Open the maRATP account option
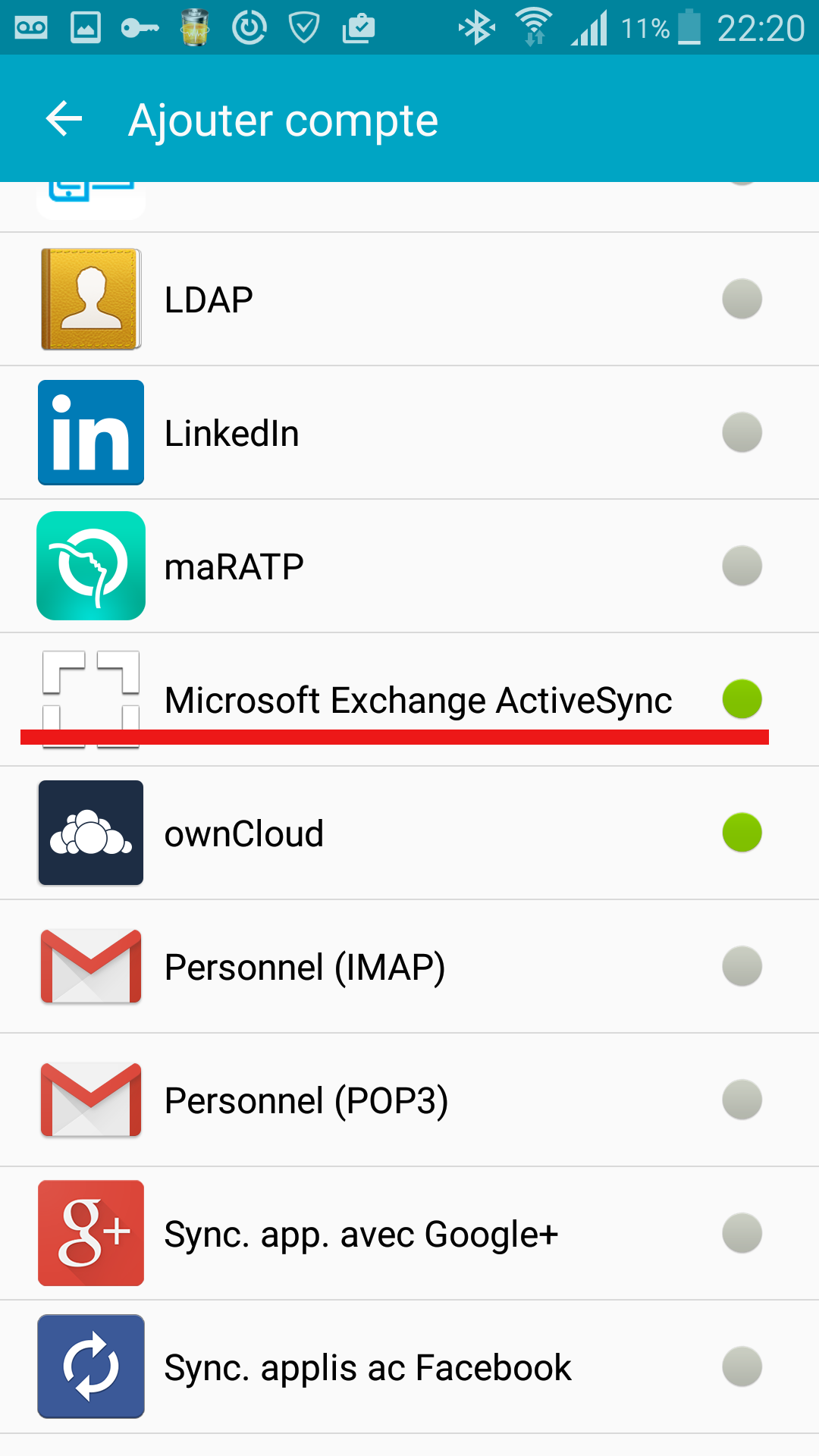 (x=409, y=566)
